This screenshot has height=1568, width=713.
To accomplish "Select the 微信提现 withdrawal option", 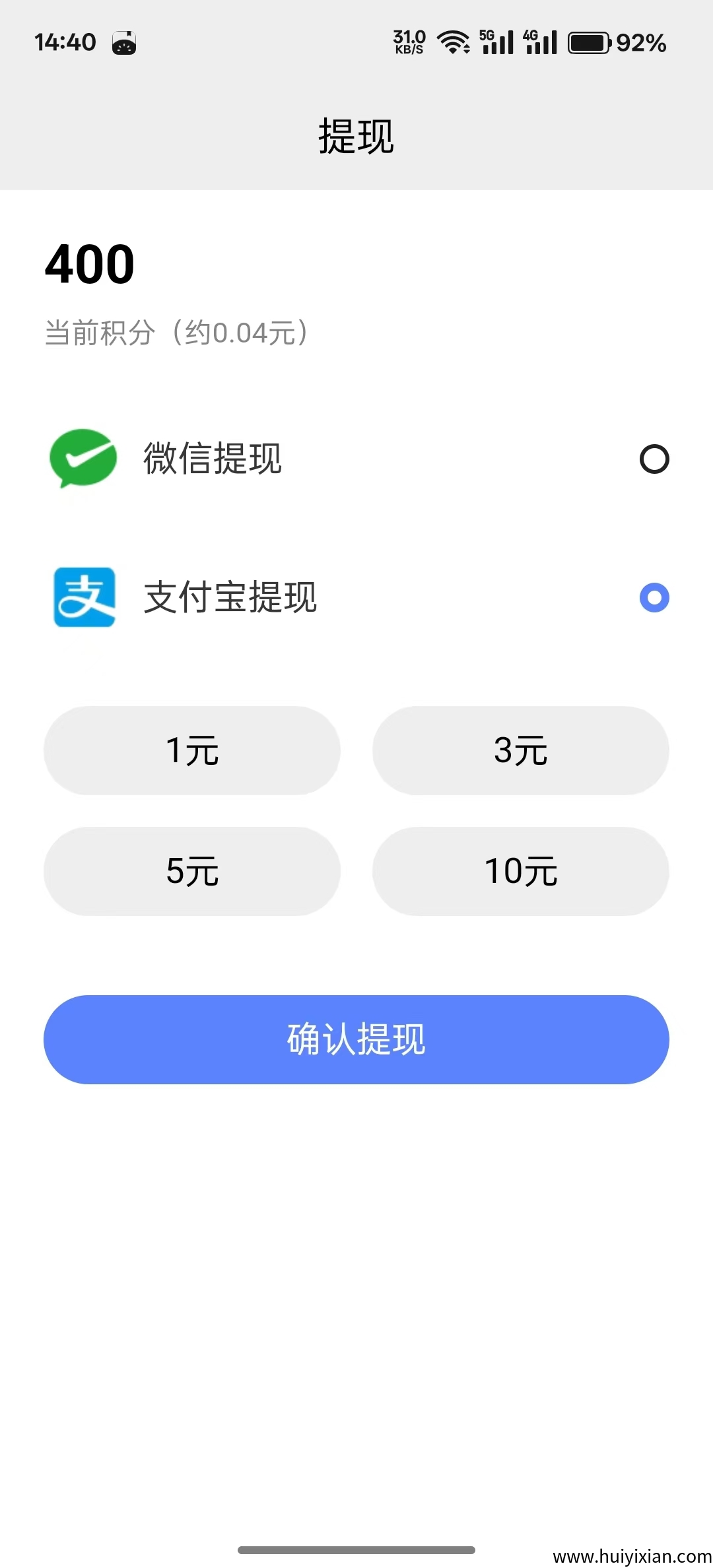I will point(654,459).
